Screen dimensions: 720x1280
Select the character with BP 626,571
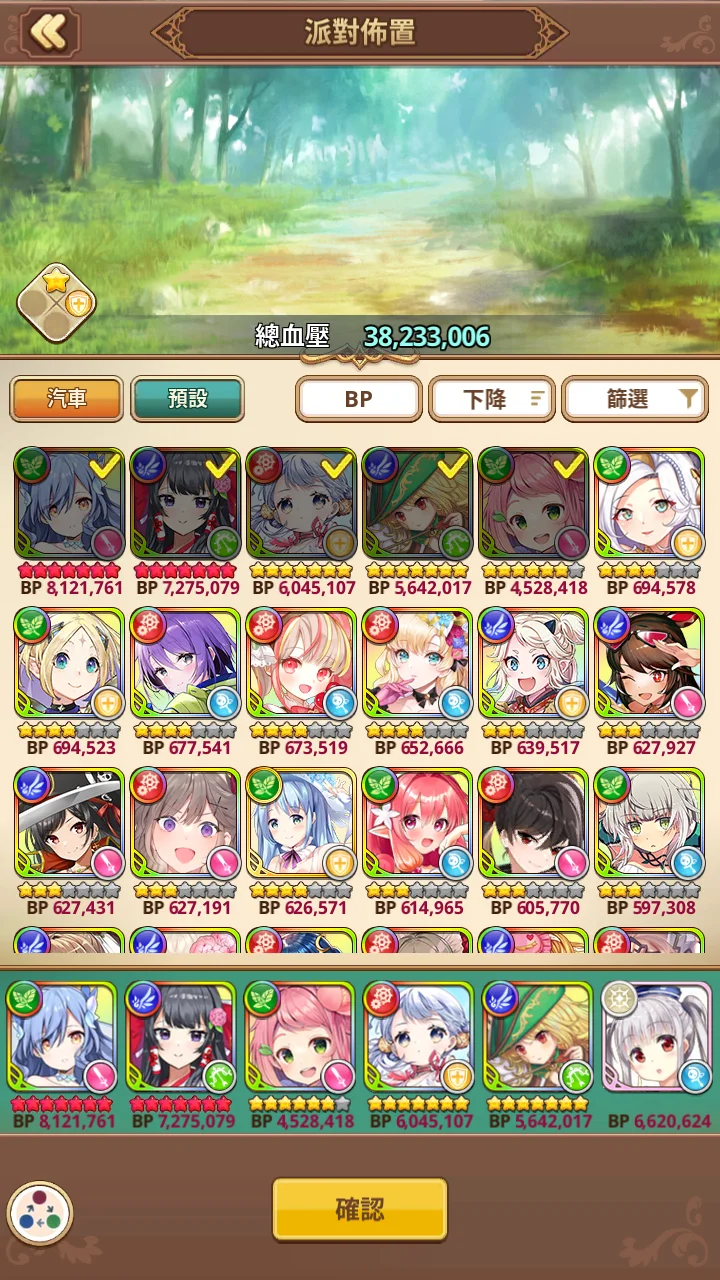point(301,823)
